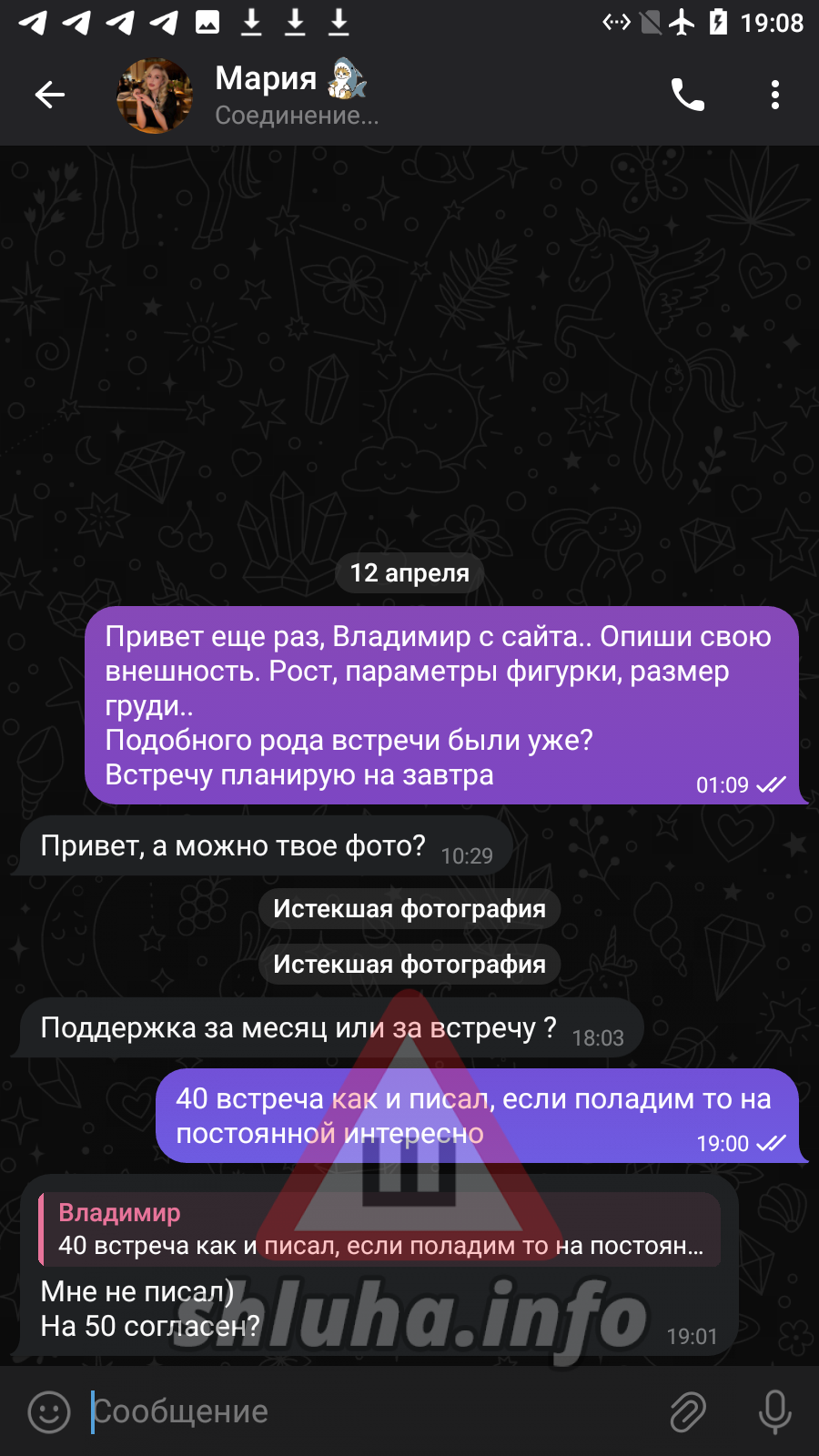
Task: Focus the Сообщение text field
Action: click(364, 1411)
